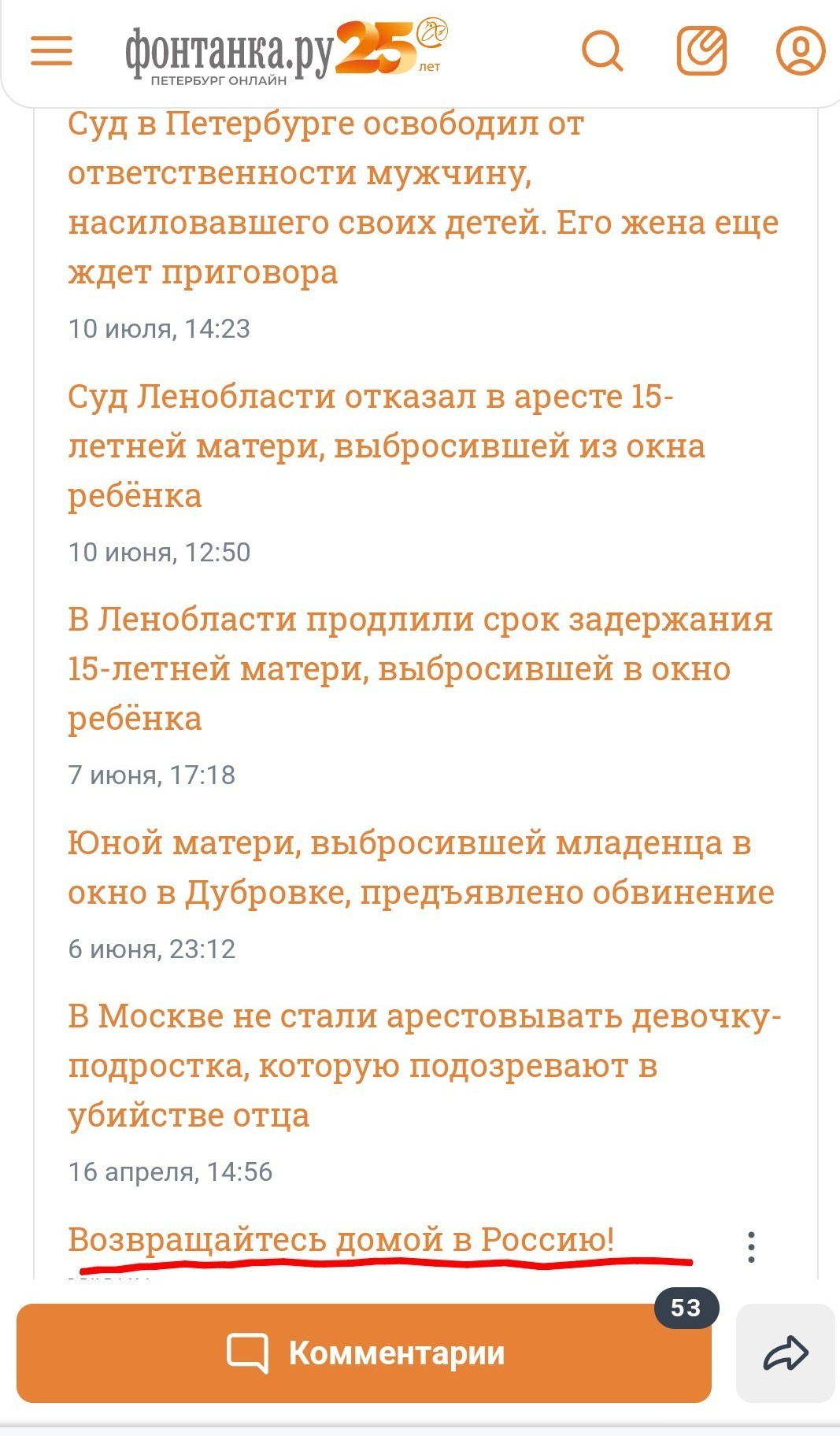
Task: Open three-dot menu beside 'Возвращайтесь домой в Россию!'
Action: pos(752,1247)
